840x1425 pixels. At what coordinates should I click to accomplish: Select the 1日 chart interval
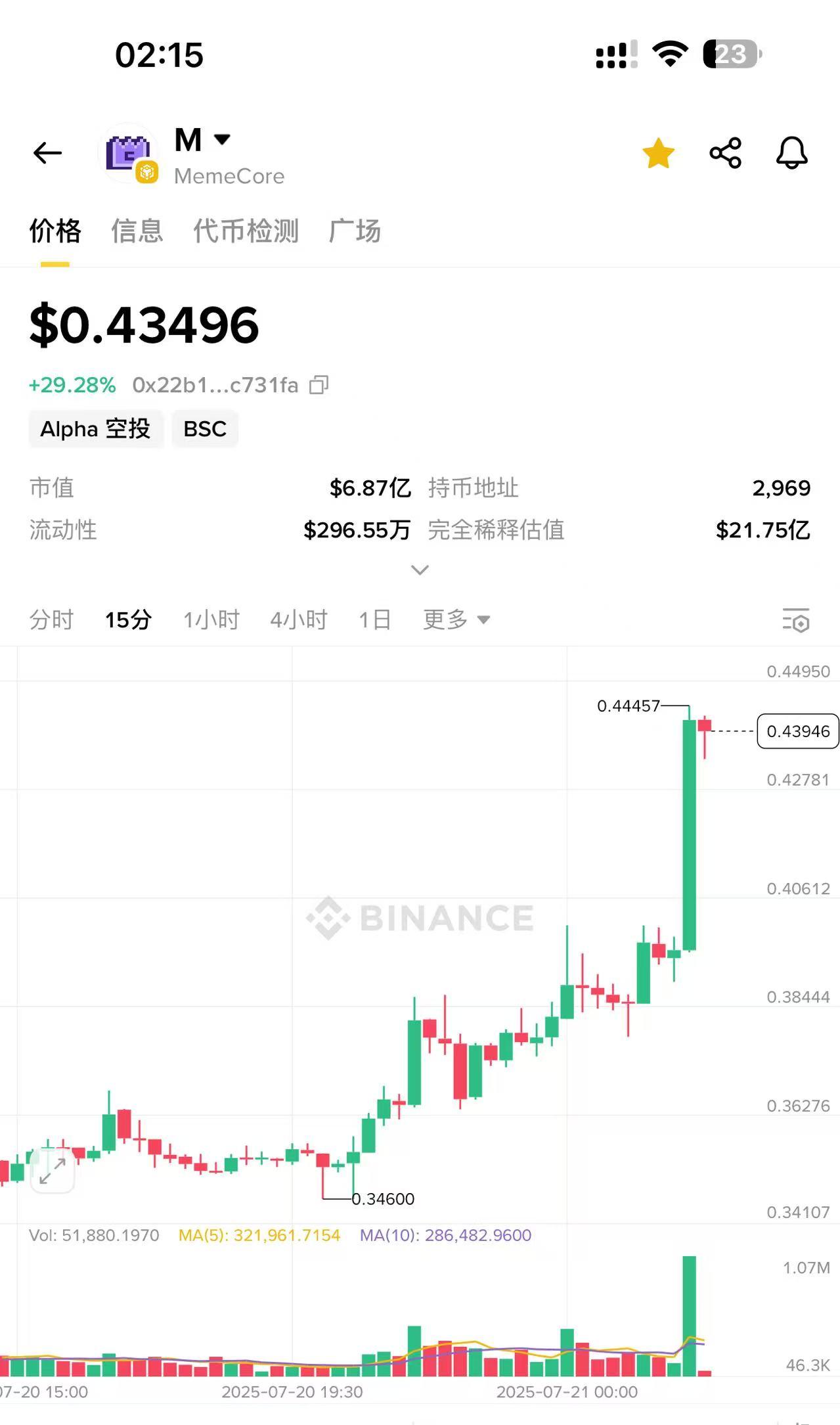click(x=375, y=620)
